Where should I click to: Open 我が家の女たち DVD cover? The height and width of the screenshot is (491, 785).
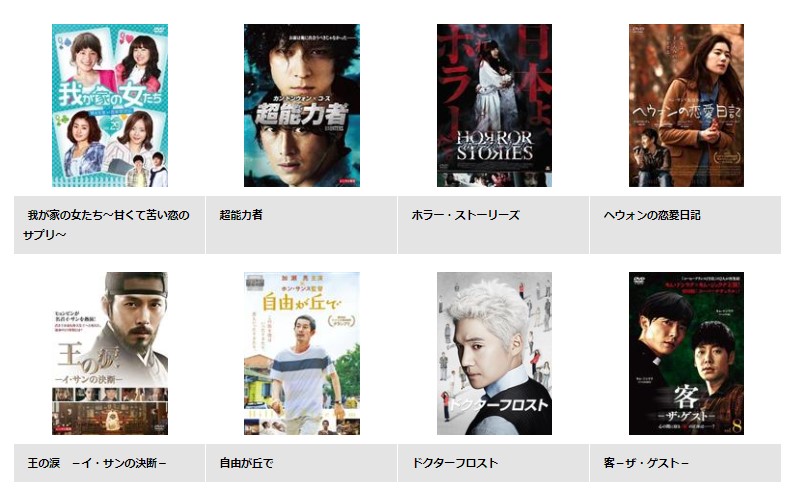coord(109,105)
